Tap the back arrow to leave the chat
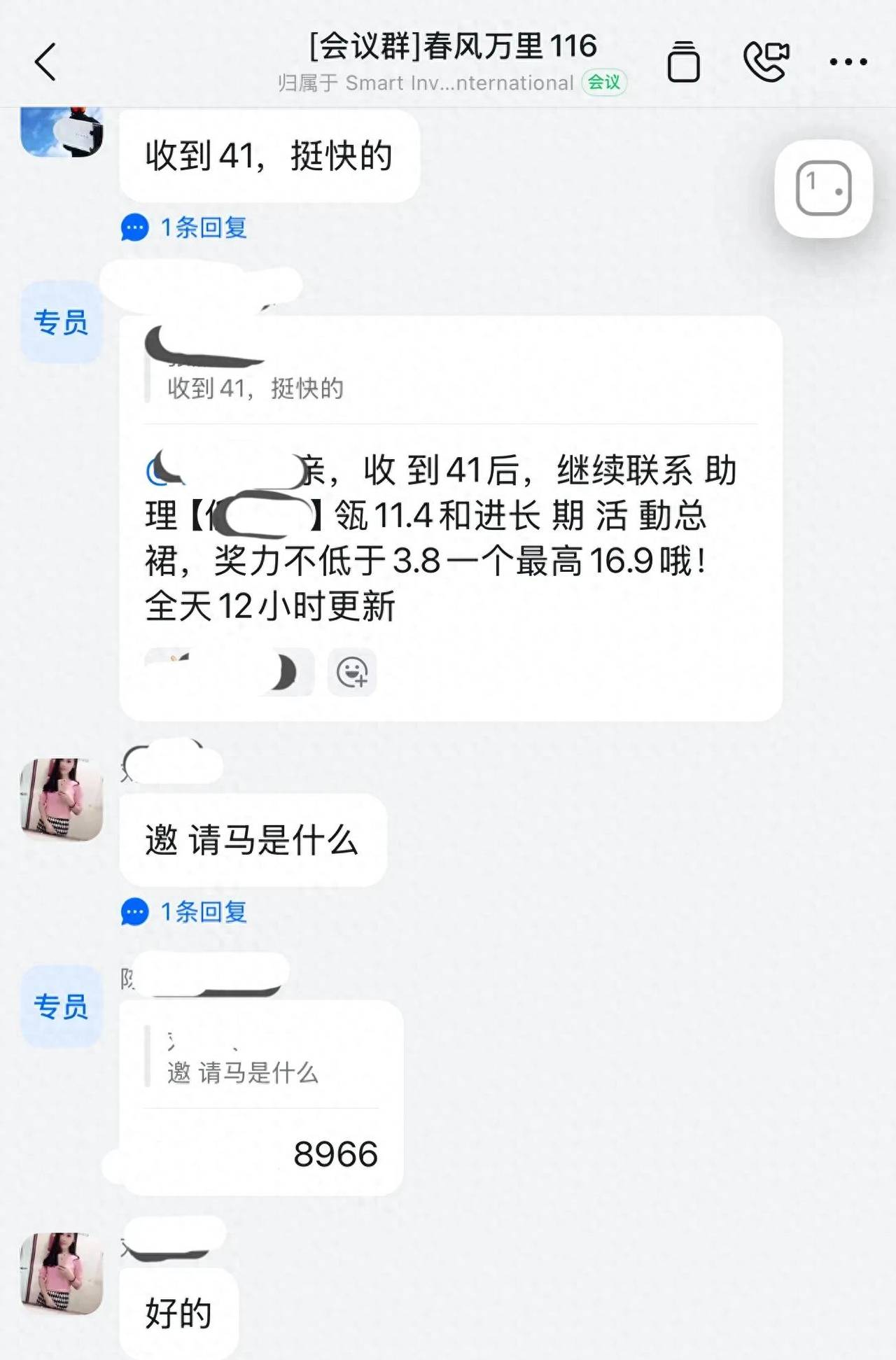The height and width of the screenshot is (1360, 896). [43, 62]
